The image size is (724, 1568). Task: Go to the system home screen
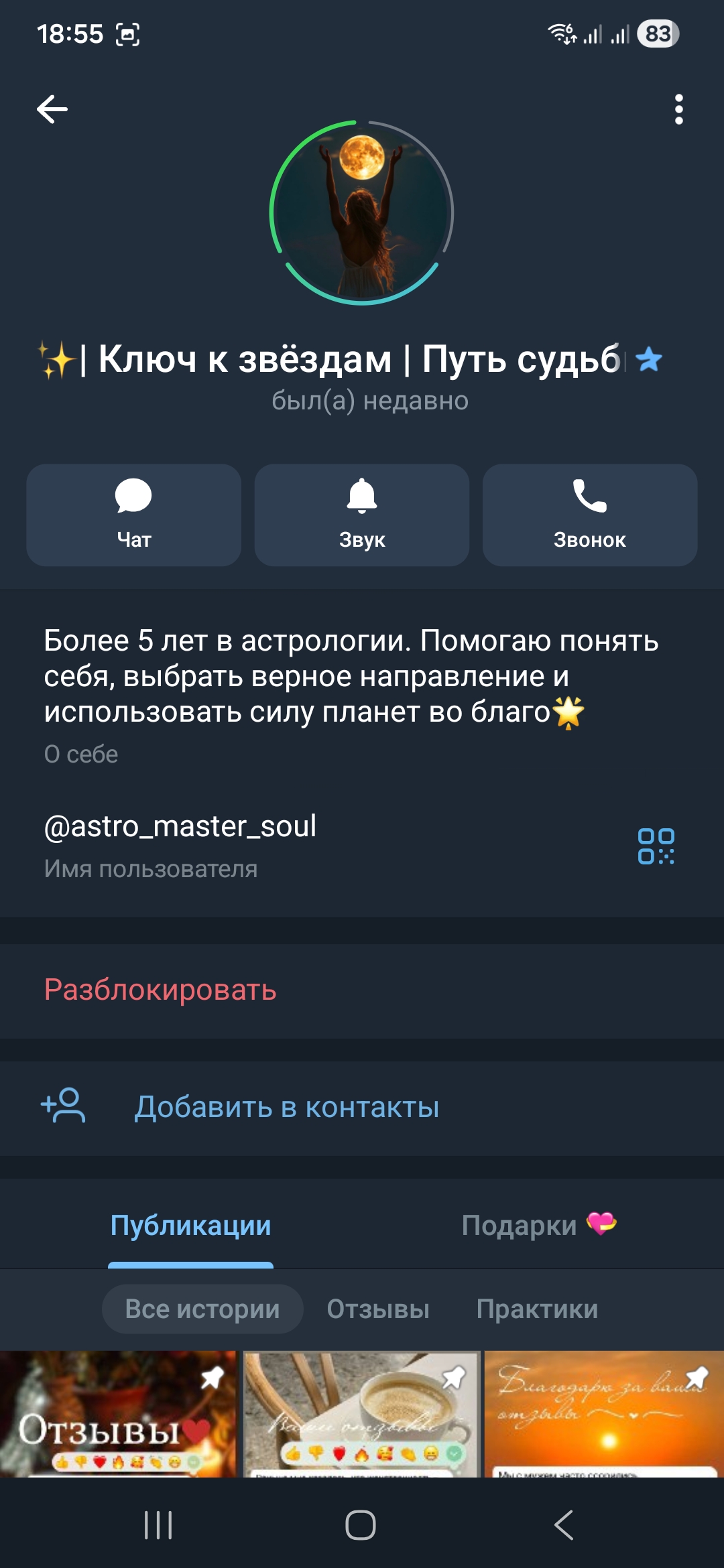pos(361,1526)
